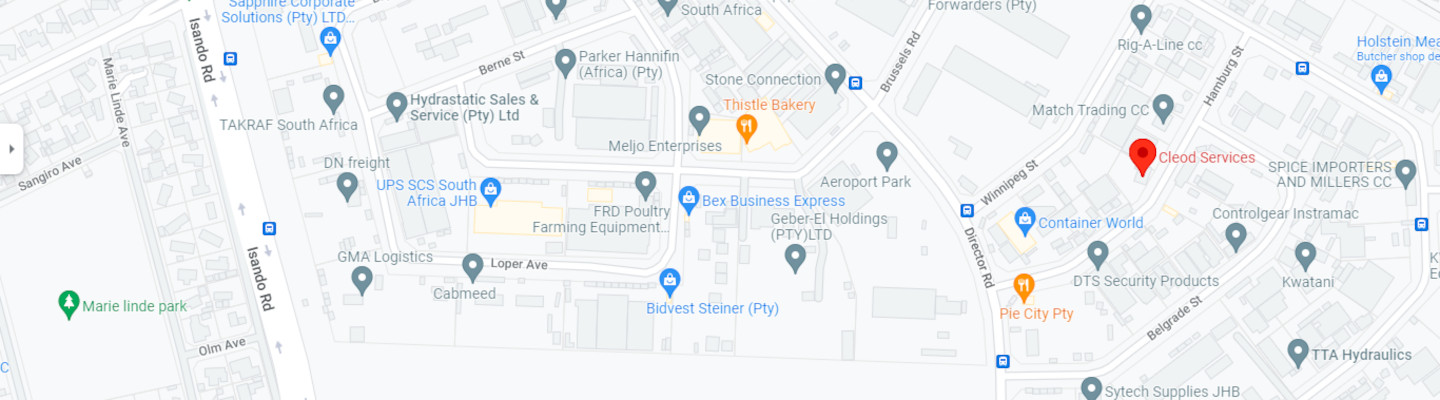Open the Controlgear Instramac marker
Screen dimensions: 1440x400
click(1236, 236)
